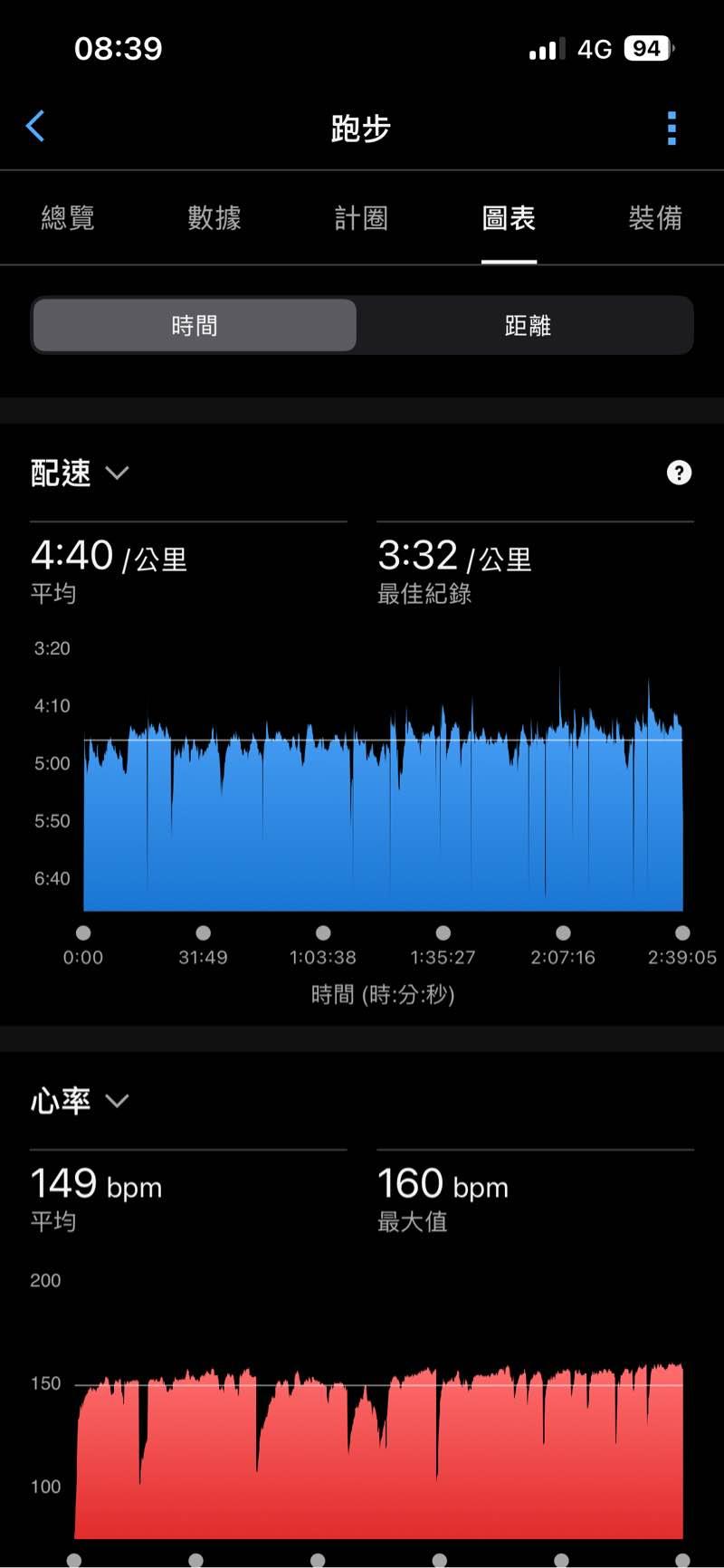Open the 計圈 tab
724x1568 pixels.
tap(361, 218)
